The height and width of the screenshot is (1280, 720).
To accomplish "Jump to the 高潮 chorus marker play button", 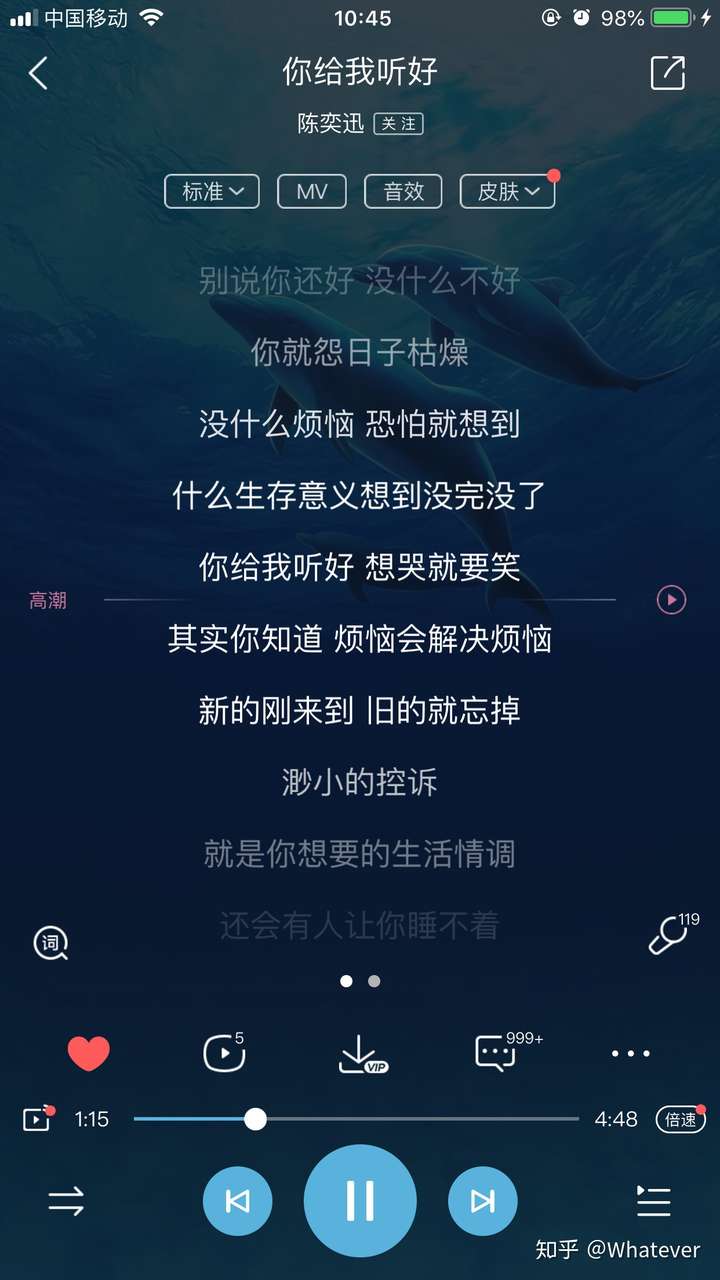I will click(x=671, y=600).
